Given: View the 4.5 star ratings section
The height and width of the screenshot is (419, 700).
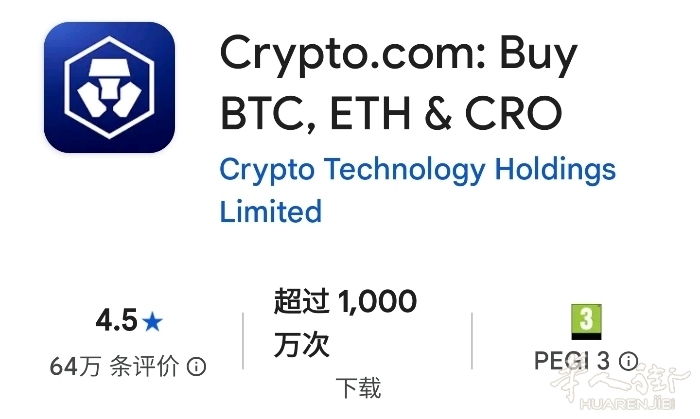Looking at the screenshot, I should point(128,321).
